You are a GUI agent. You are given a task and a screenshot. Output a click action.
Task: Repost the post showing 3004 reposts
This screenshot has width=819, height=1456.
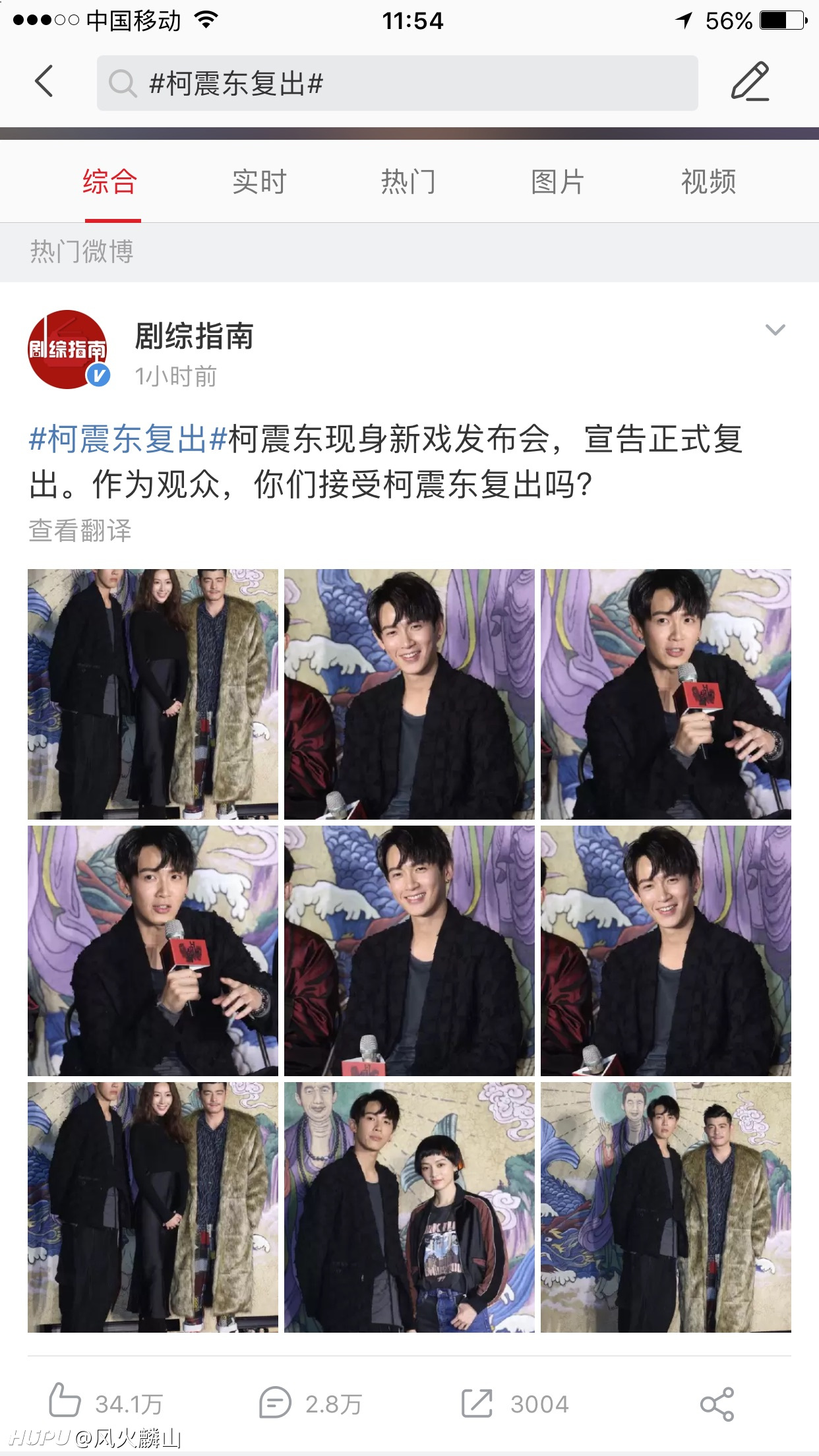coord(514,1403)
